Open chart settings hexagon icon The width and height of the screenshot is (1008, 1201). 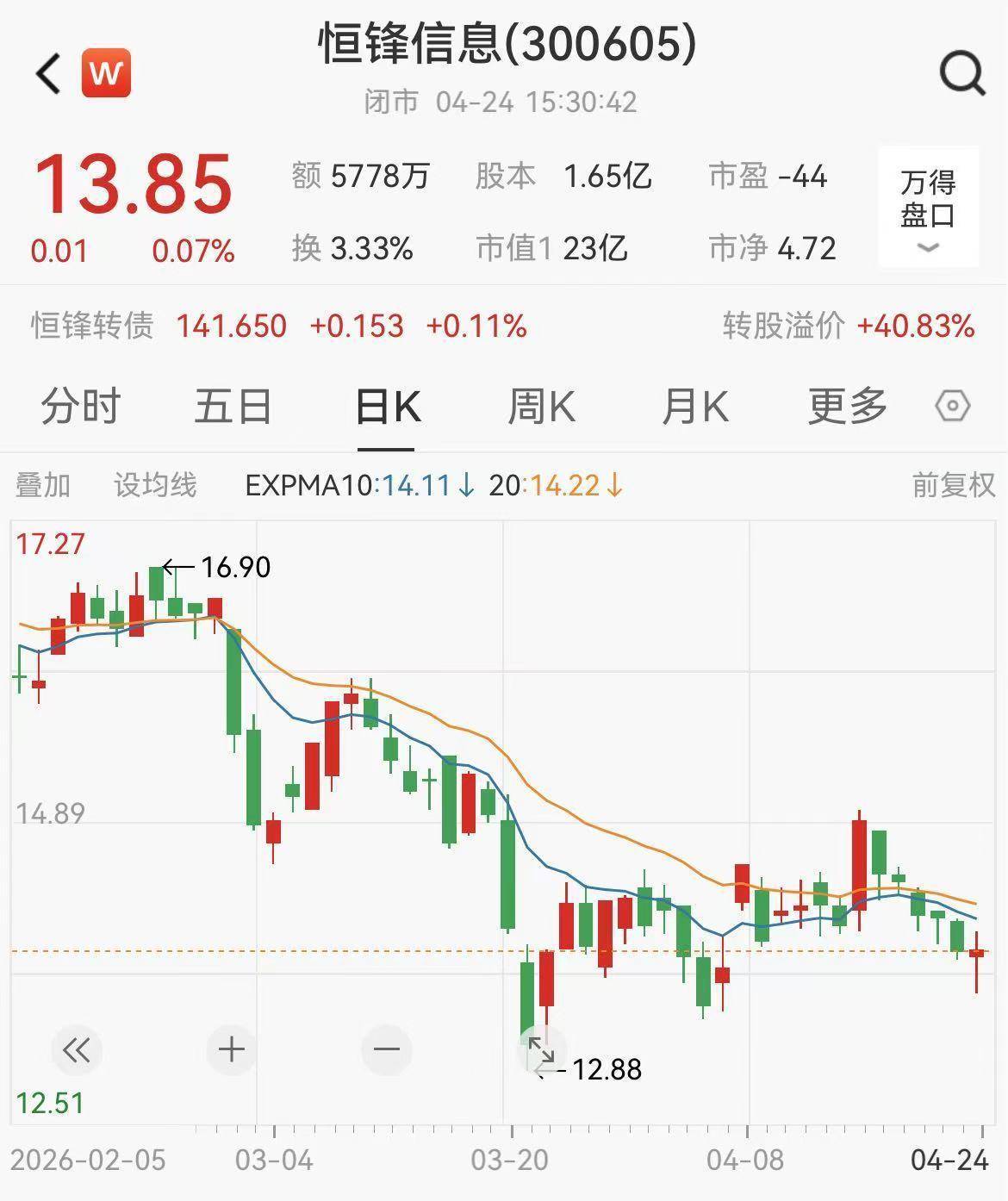click(x=952, y=406)
